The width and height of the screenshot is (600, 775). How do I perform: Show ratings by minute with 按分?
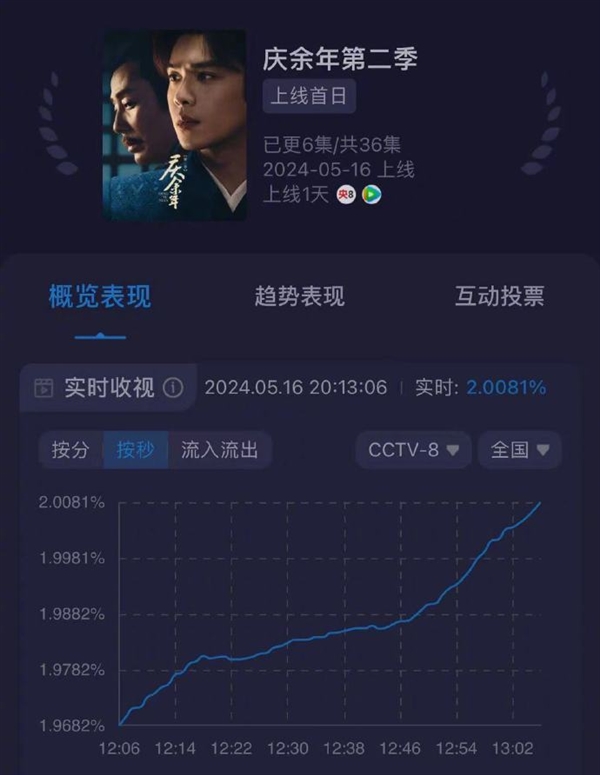pos(71,450)
